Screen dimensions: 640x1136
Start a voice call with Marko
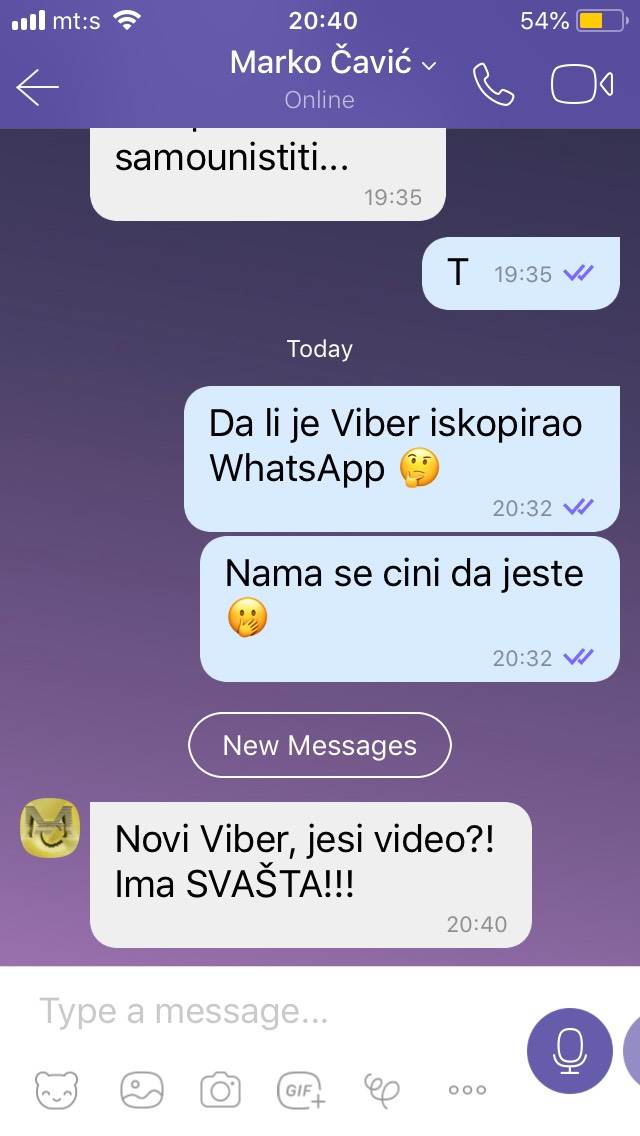point(493,86)
